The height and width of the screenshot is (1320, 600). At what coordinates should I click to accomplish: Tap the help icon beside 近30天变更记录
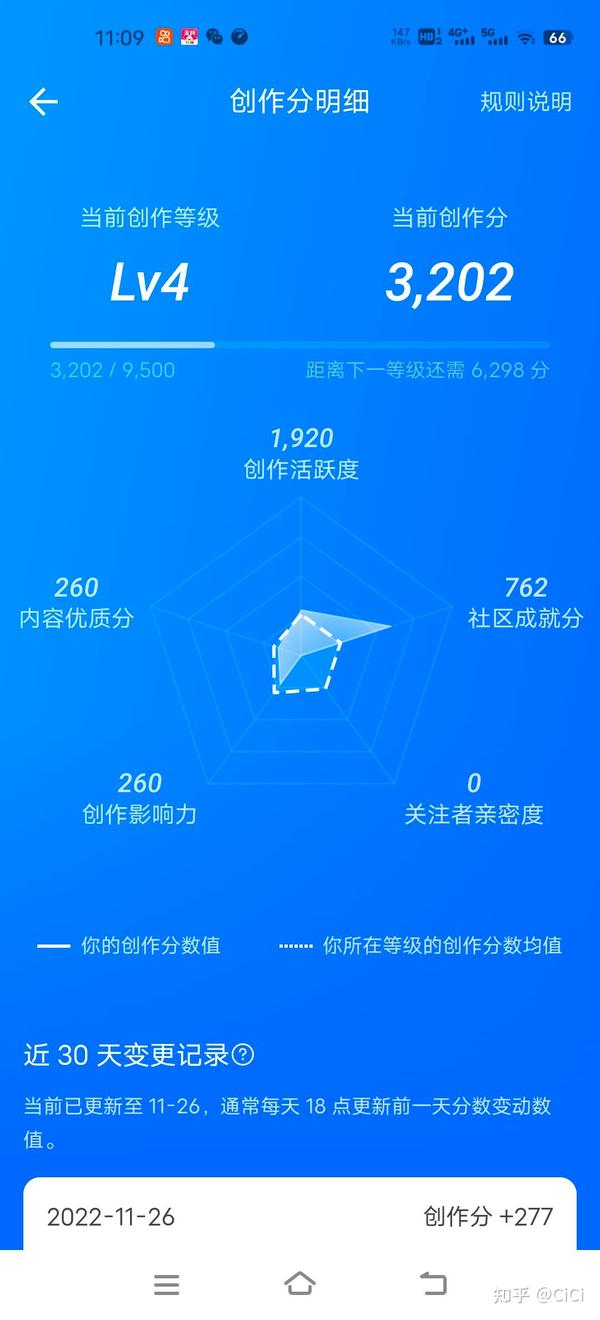(x=243, y=1055)
